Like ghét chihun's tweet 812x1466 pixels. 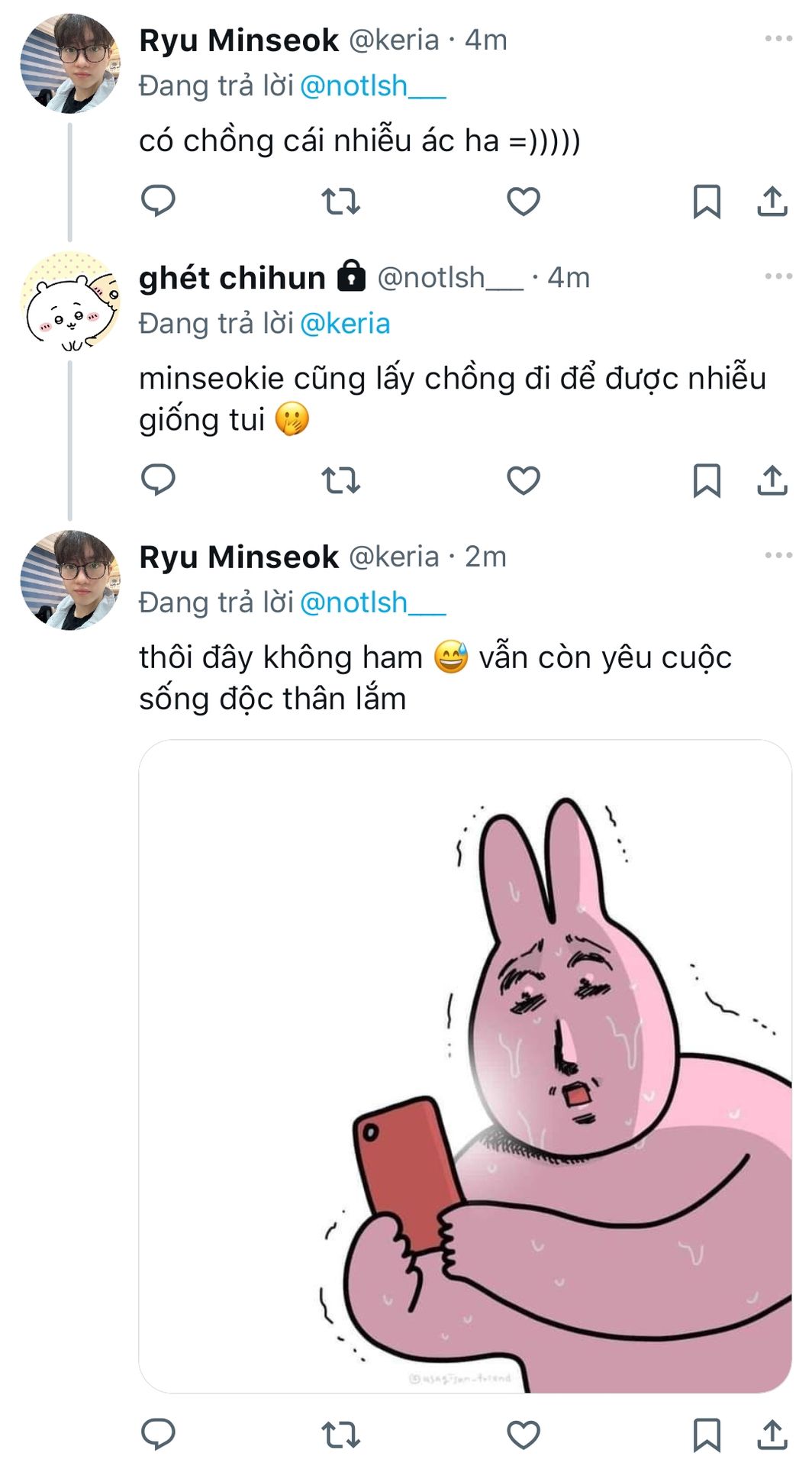click(524, 480)
